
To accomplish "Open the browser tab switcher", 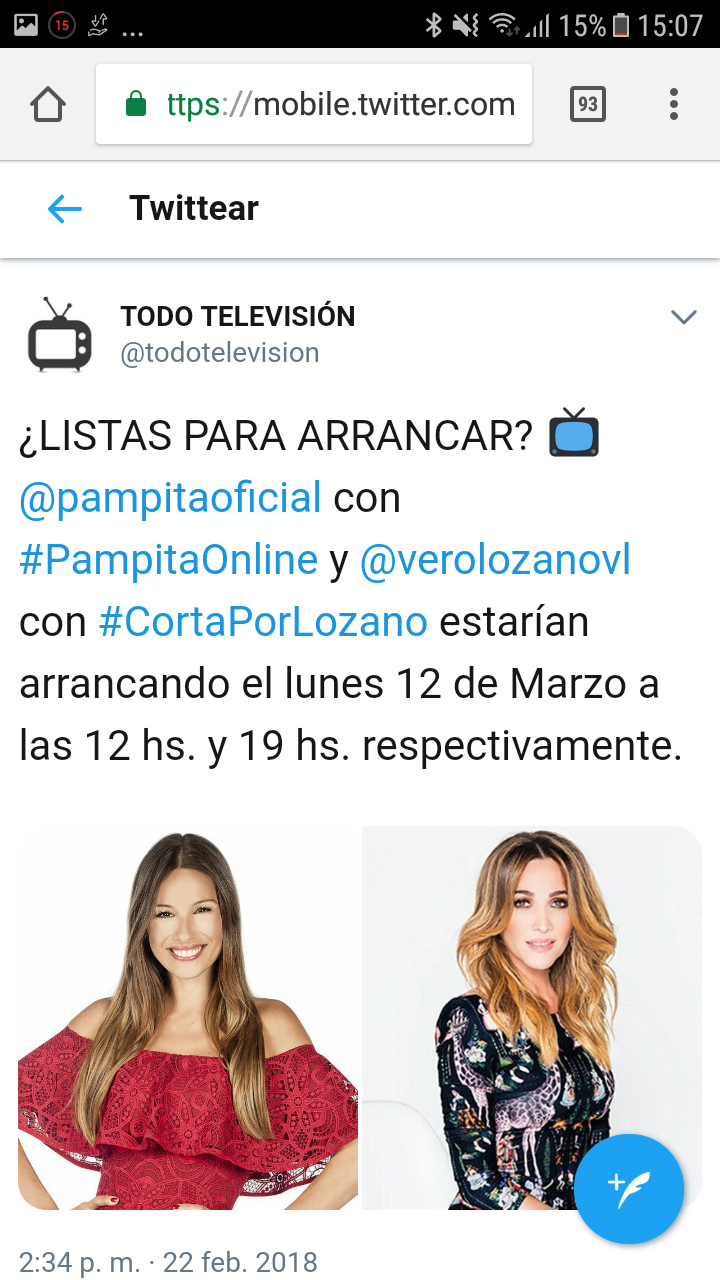I will click(x=588, y=104).
